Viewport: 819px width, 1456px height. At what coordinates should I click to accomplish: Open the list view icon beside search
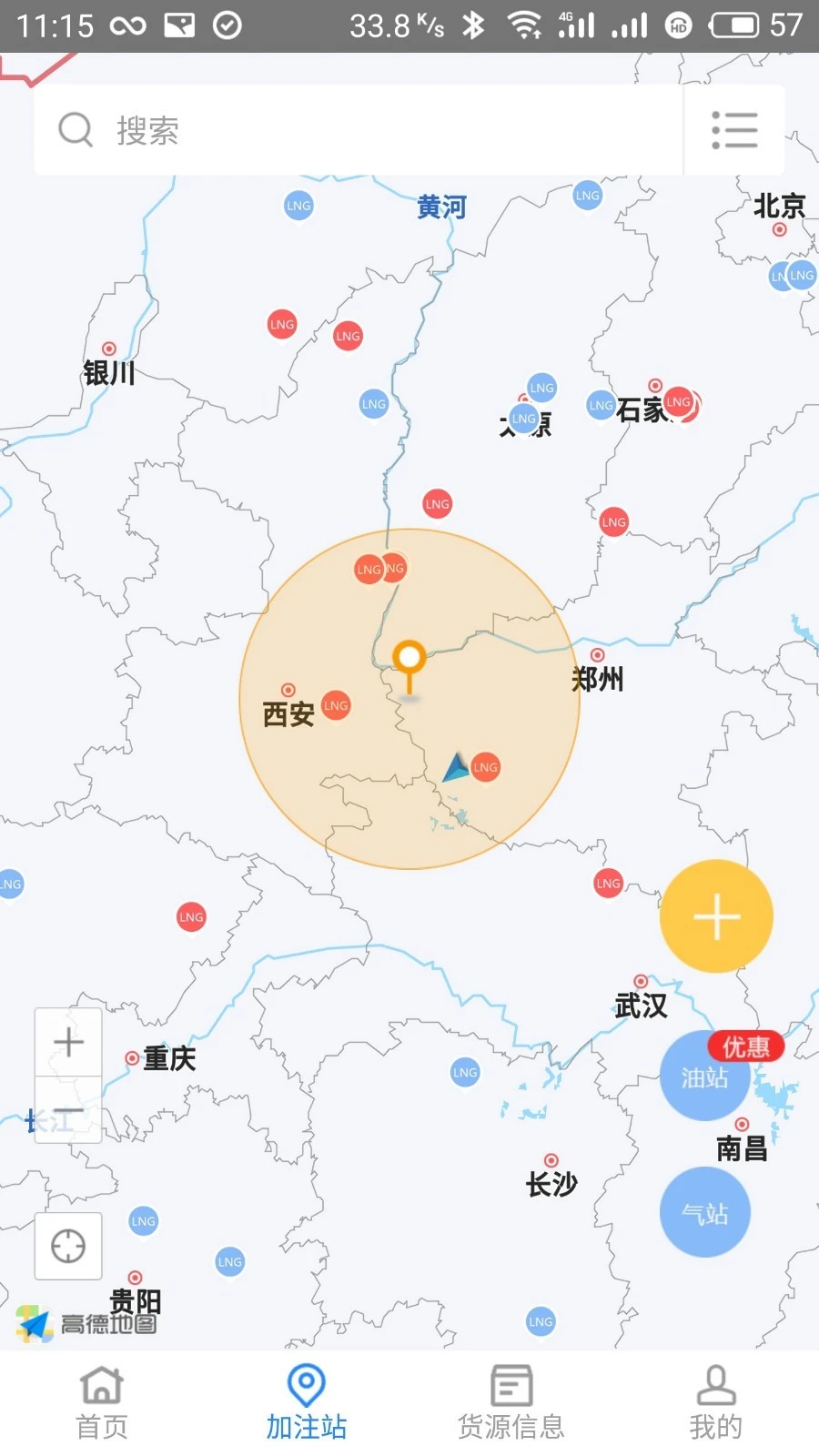(x=734, y=130)
